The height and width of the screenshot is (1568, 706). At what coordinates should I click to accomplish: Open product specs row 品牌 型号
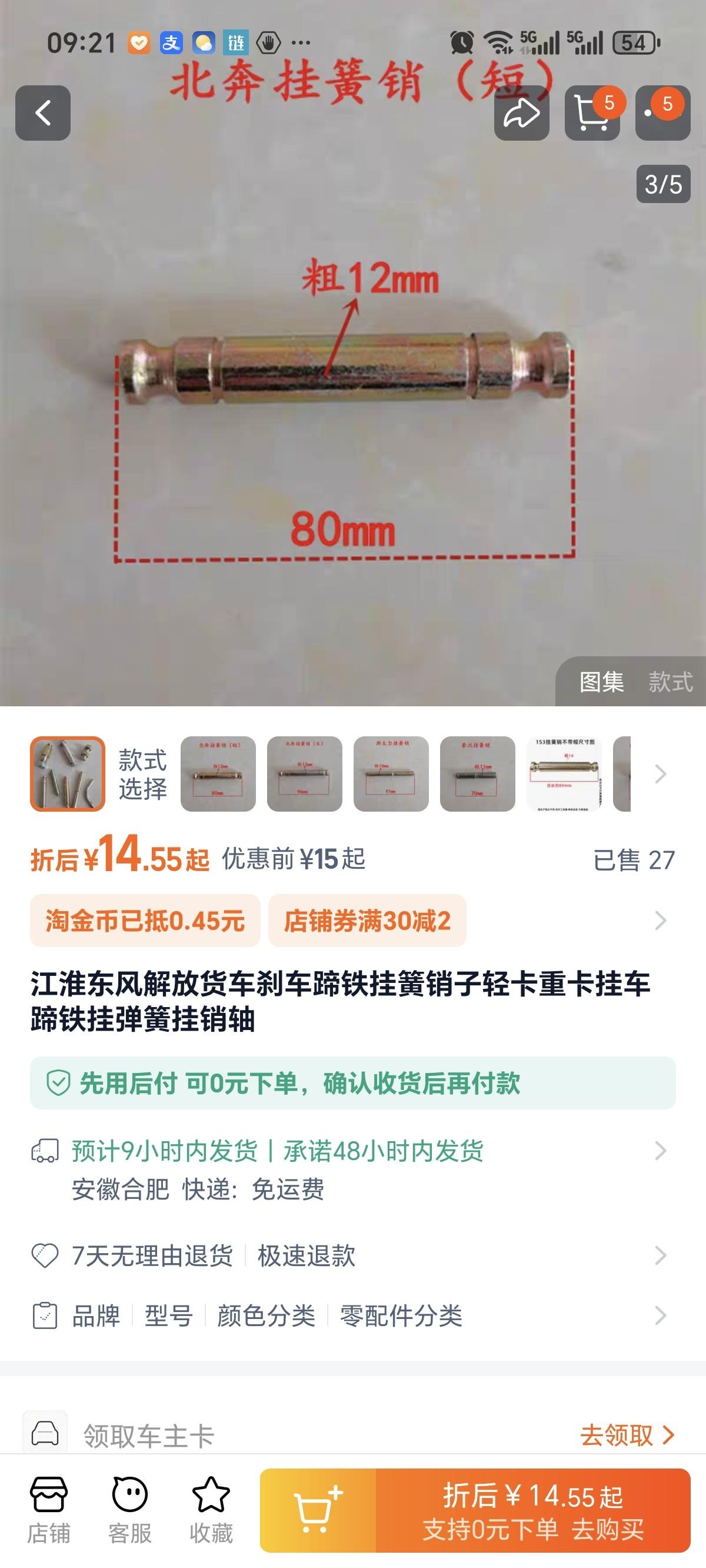pos(353,1315)
